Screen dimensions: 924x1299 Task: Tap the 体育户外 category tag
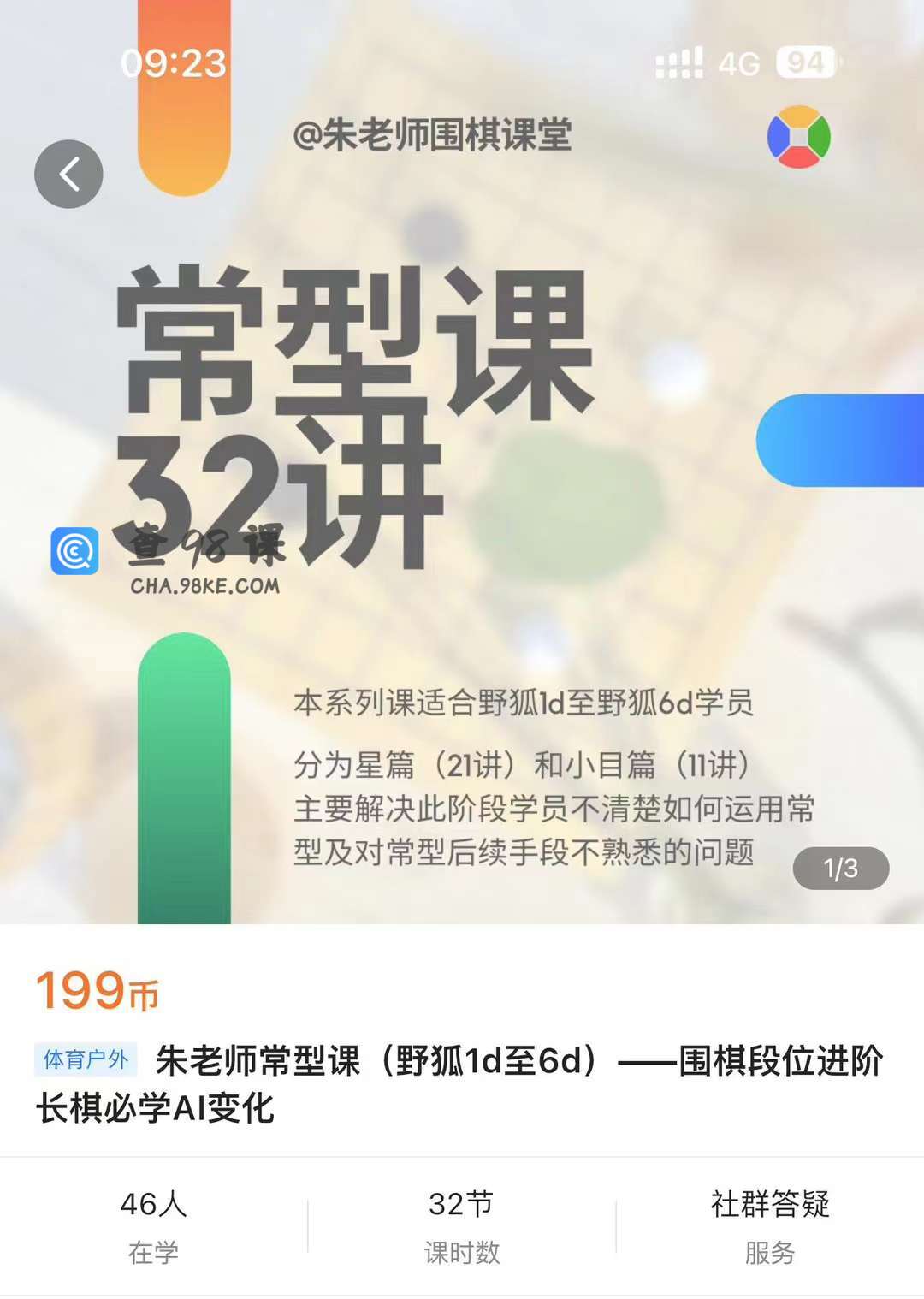click(86, 1059)
